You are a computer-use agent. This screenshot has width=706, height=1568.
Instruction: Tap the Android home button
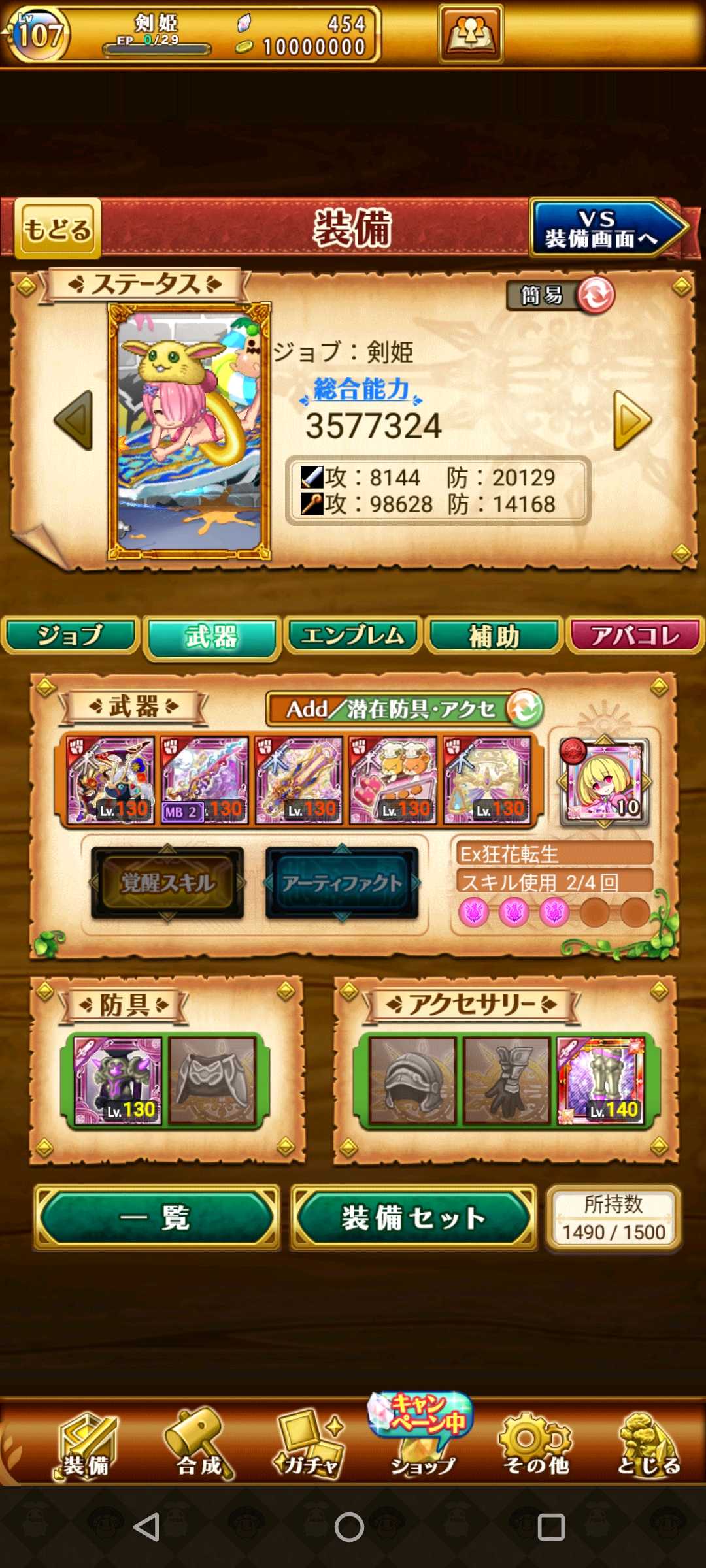pyautogui.click(x=349, y=1527)
